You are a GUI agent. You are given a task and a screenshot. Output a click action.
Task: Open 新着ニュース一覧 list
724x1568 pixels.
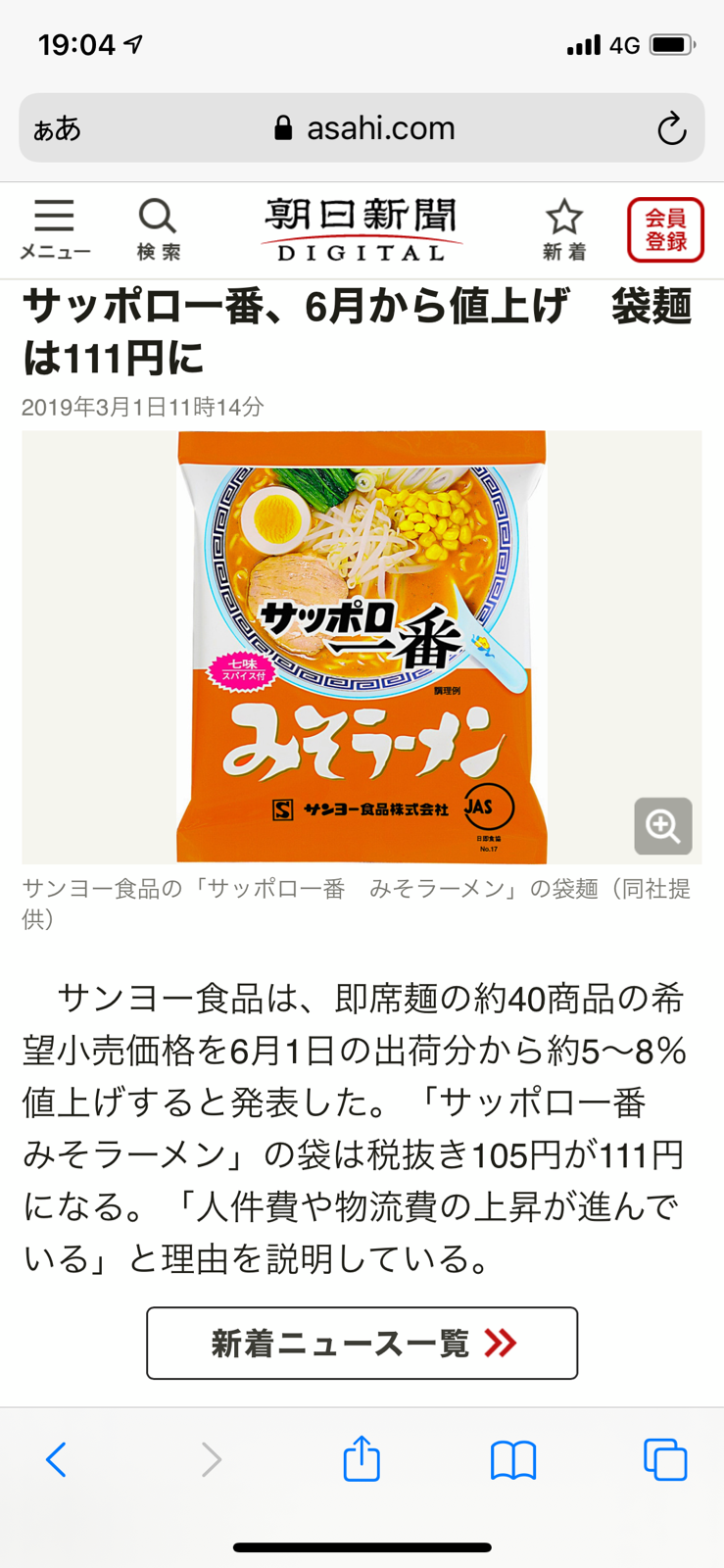(x=362, y=1343)
